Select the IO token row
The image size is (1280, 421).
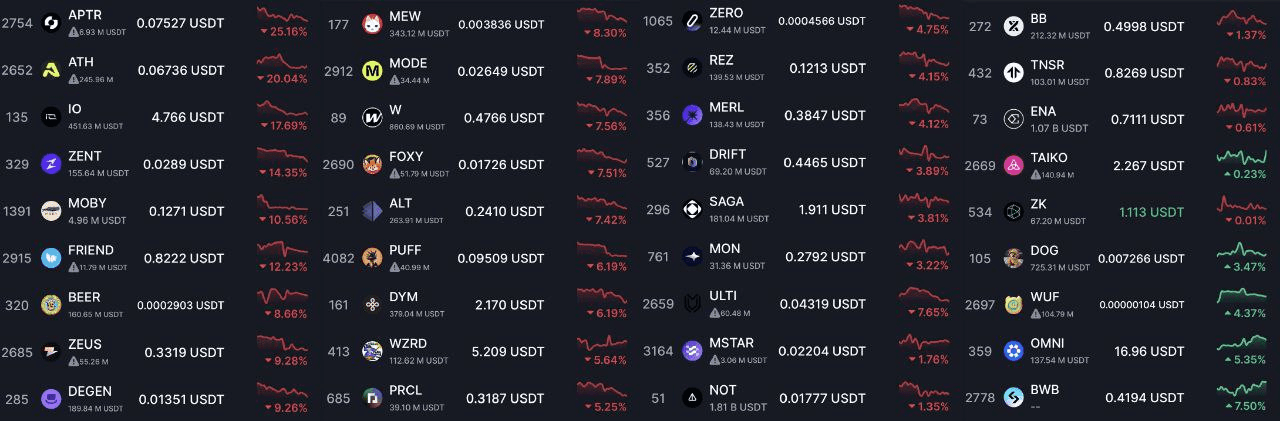click(75, 110)
